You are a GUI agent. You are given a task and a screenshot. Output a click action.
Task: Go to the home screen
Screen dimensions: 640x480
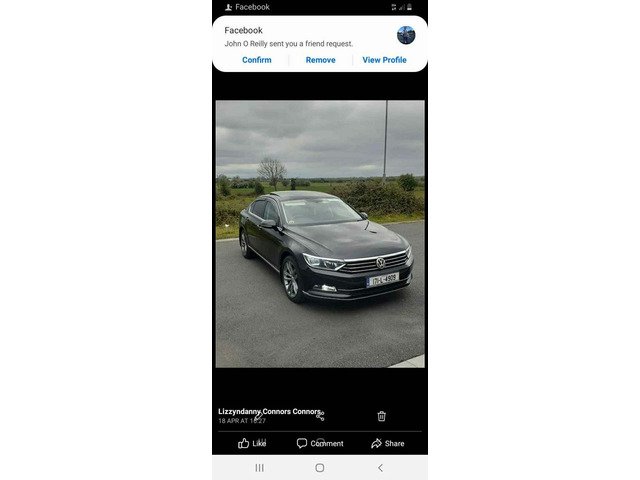click(x=320, y=467)
